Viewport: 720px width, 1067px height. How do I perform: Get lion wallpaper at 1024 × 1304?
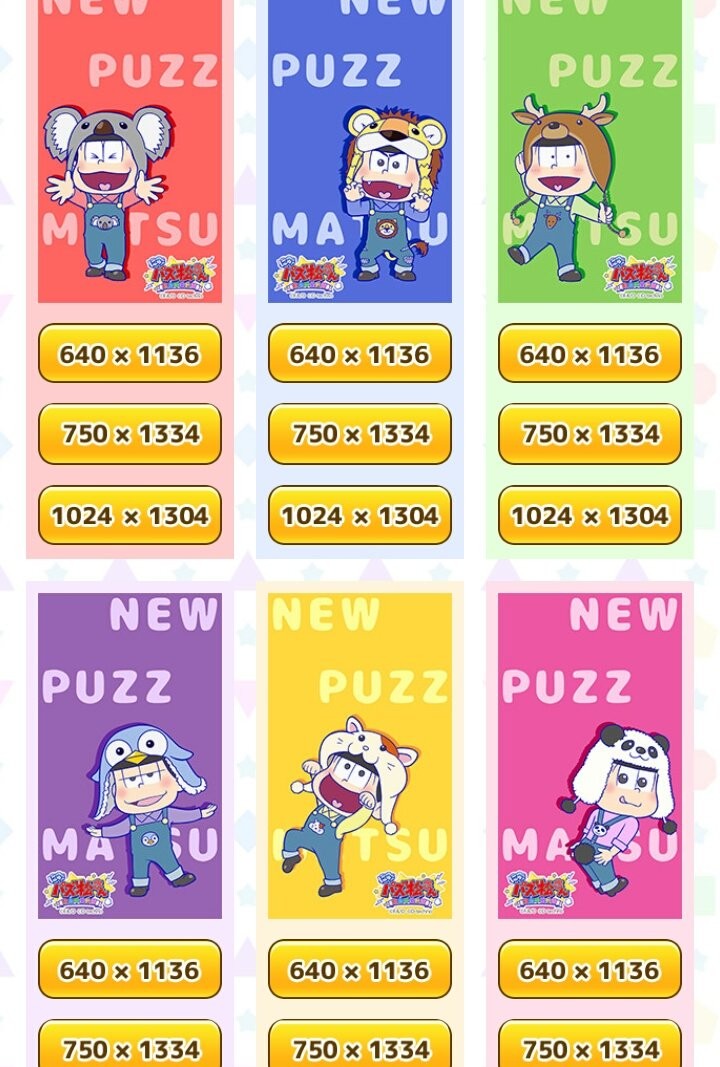(x=360, y=515)
